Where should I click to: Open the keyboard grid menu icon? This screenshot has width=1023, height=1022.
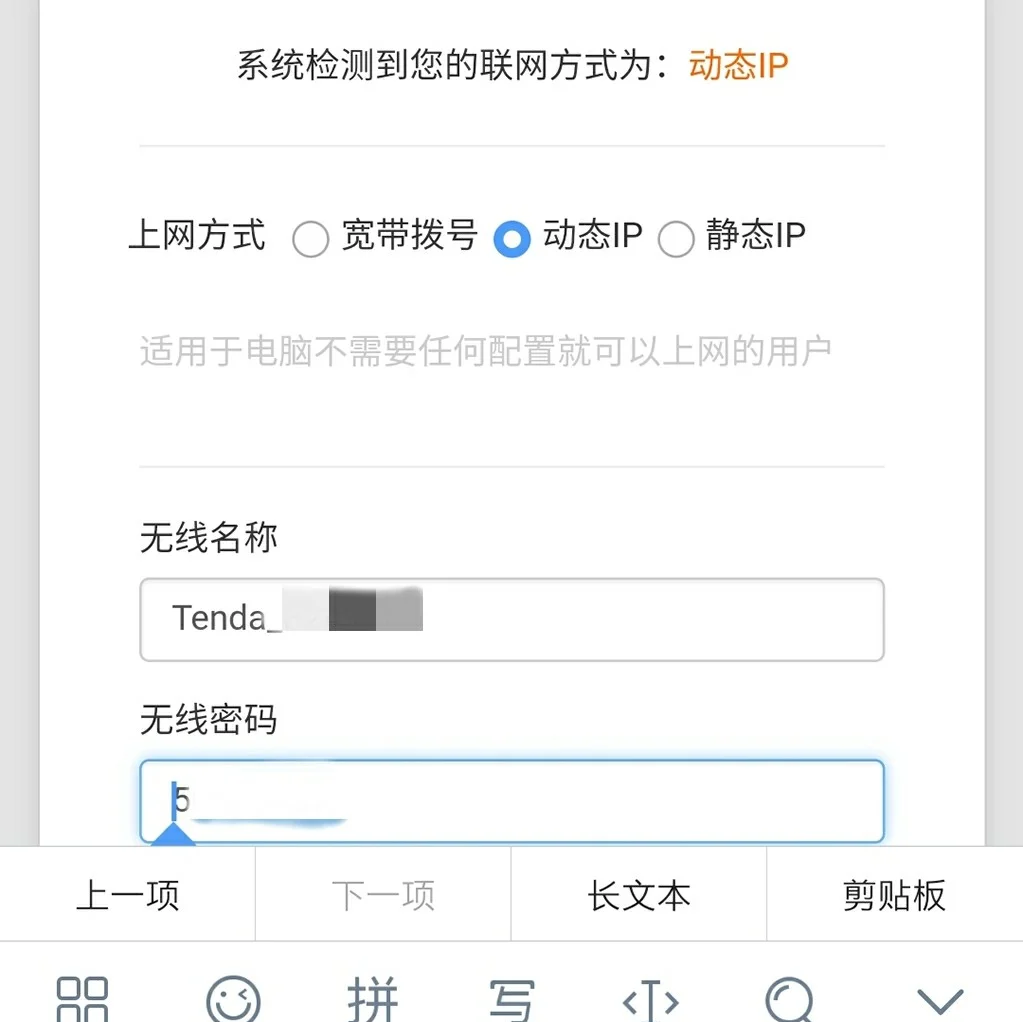coord(82,999)
